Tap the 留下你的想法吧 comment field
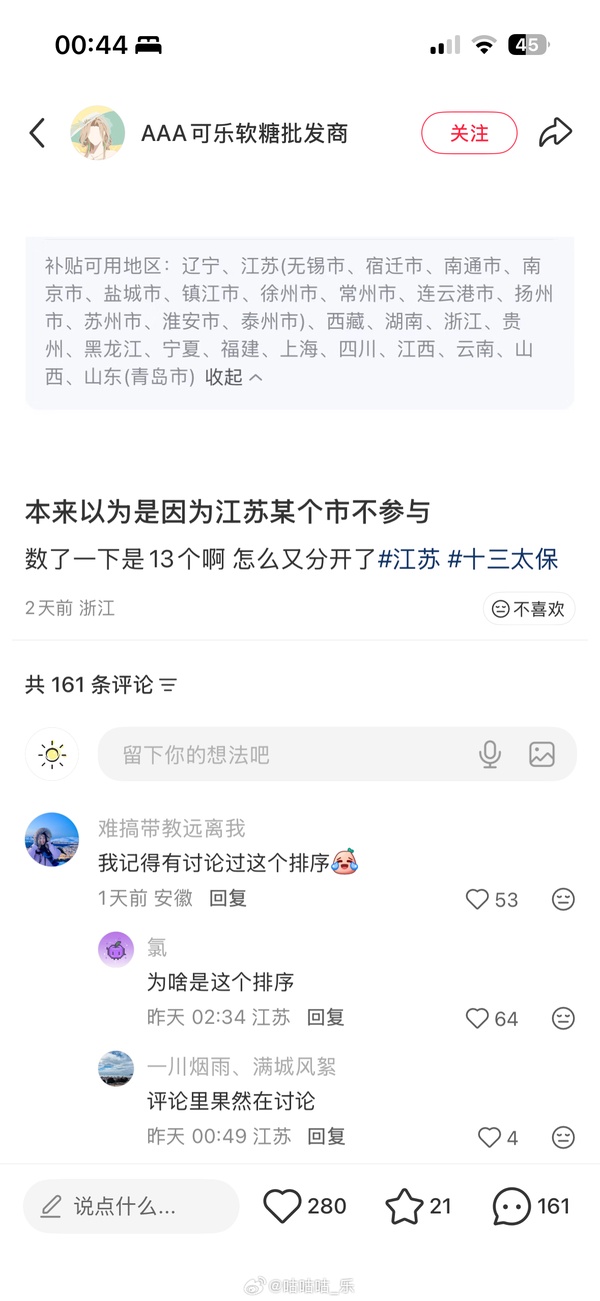 click(280, 754)
